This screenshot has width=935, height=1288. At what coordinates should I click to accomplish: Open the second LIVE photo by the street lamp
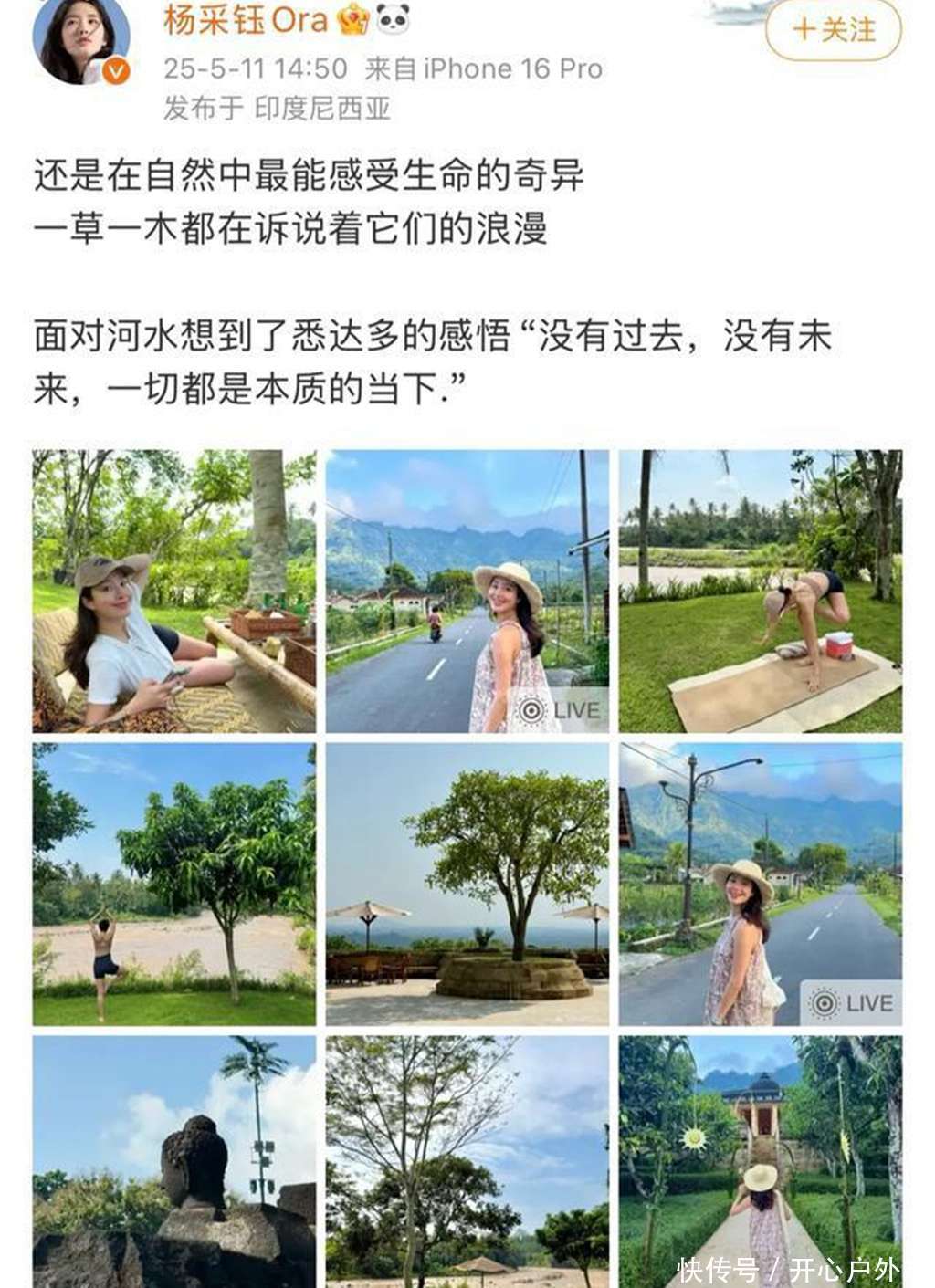760,884
